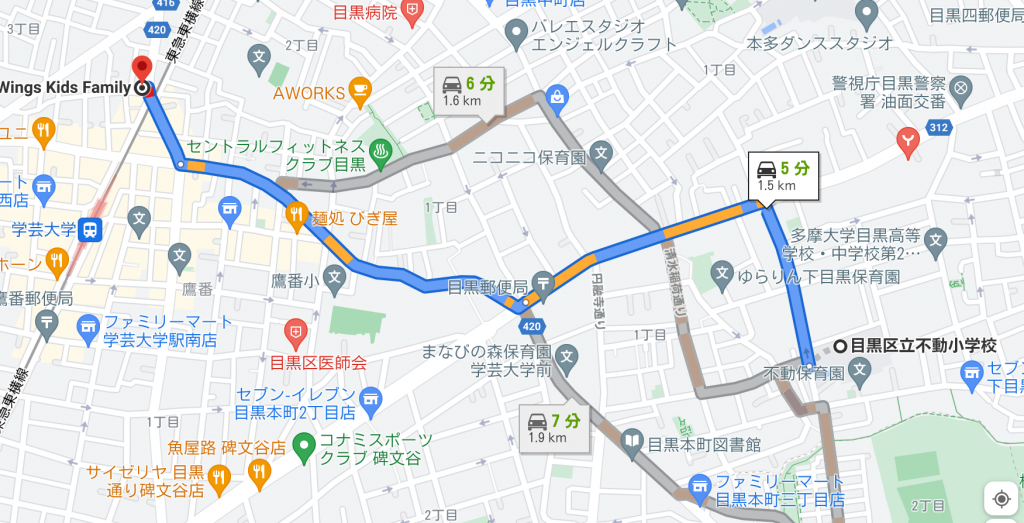Open セントラルフィットネスクラブ目黒 marker
Viewport: 1024px width, 523px height.
pyautogui.click(x=380, y=152)
